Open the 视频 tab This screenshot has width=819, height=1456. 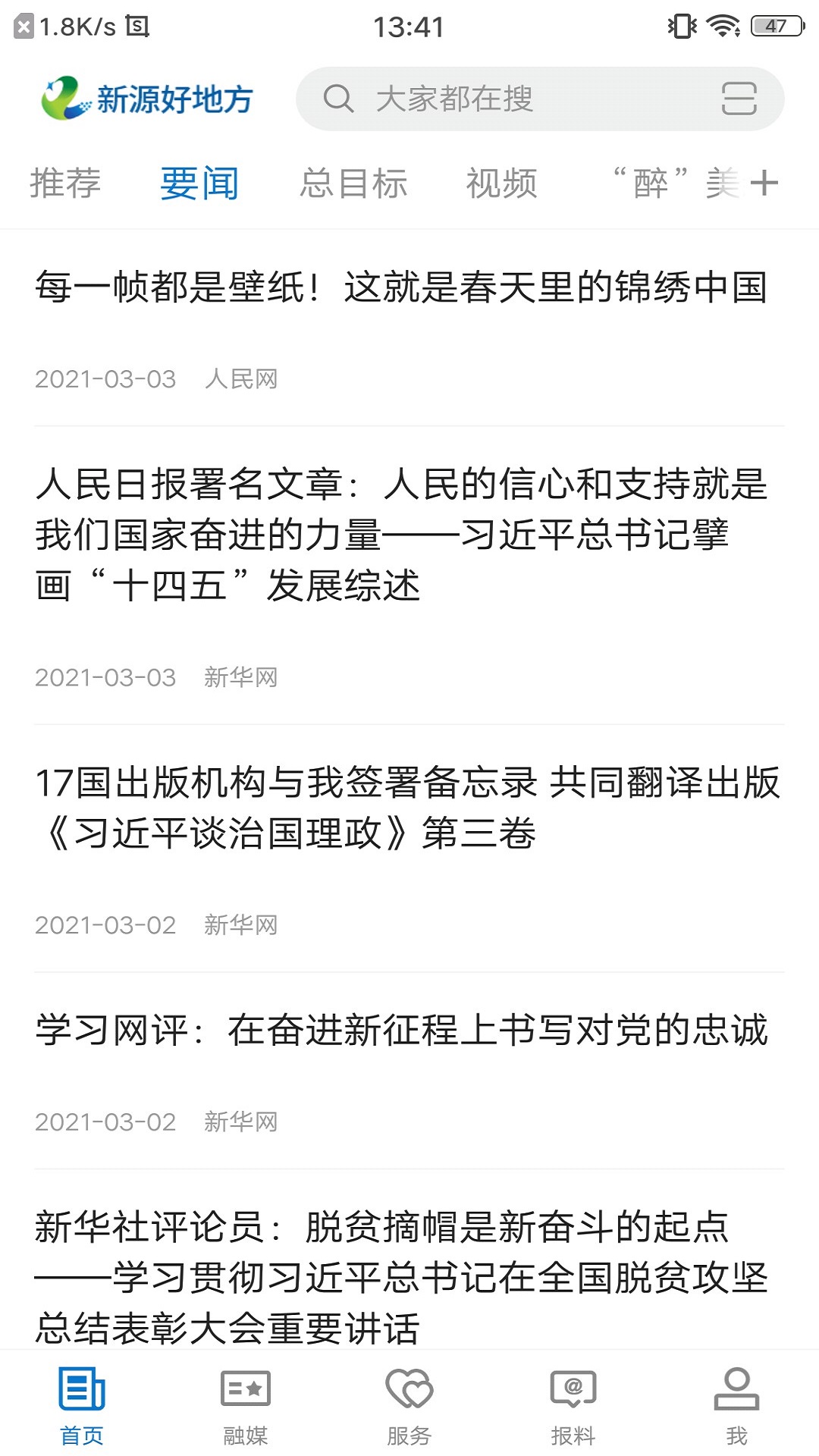pyautogui.click(x=502, y=182)
